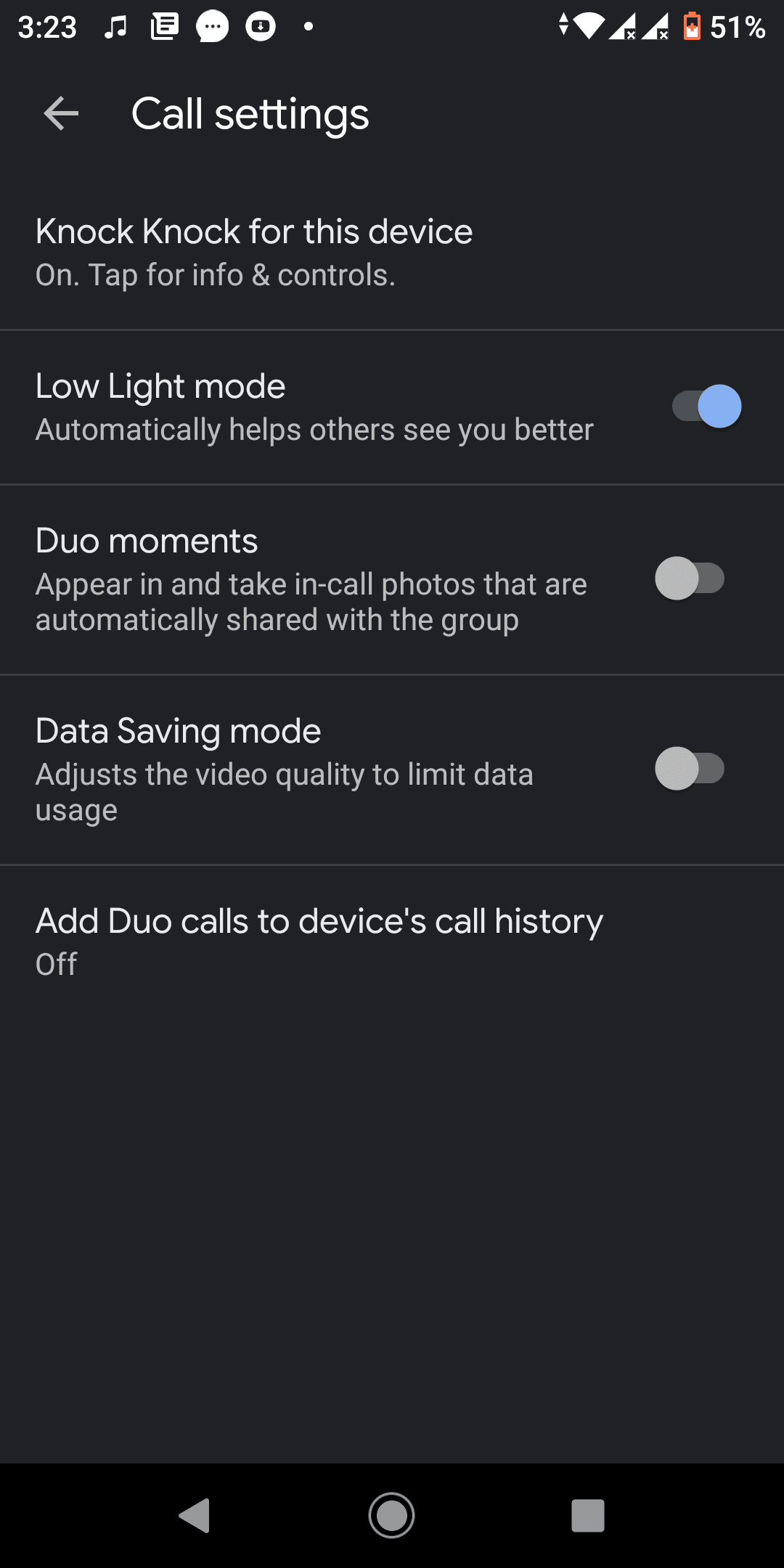Image resolution: width=784 pixels, height=1568 pixels.
Task: Open recent apps with the square button
Action: pyautogui.click(x=588, y=1515)
